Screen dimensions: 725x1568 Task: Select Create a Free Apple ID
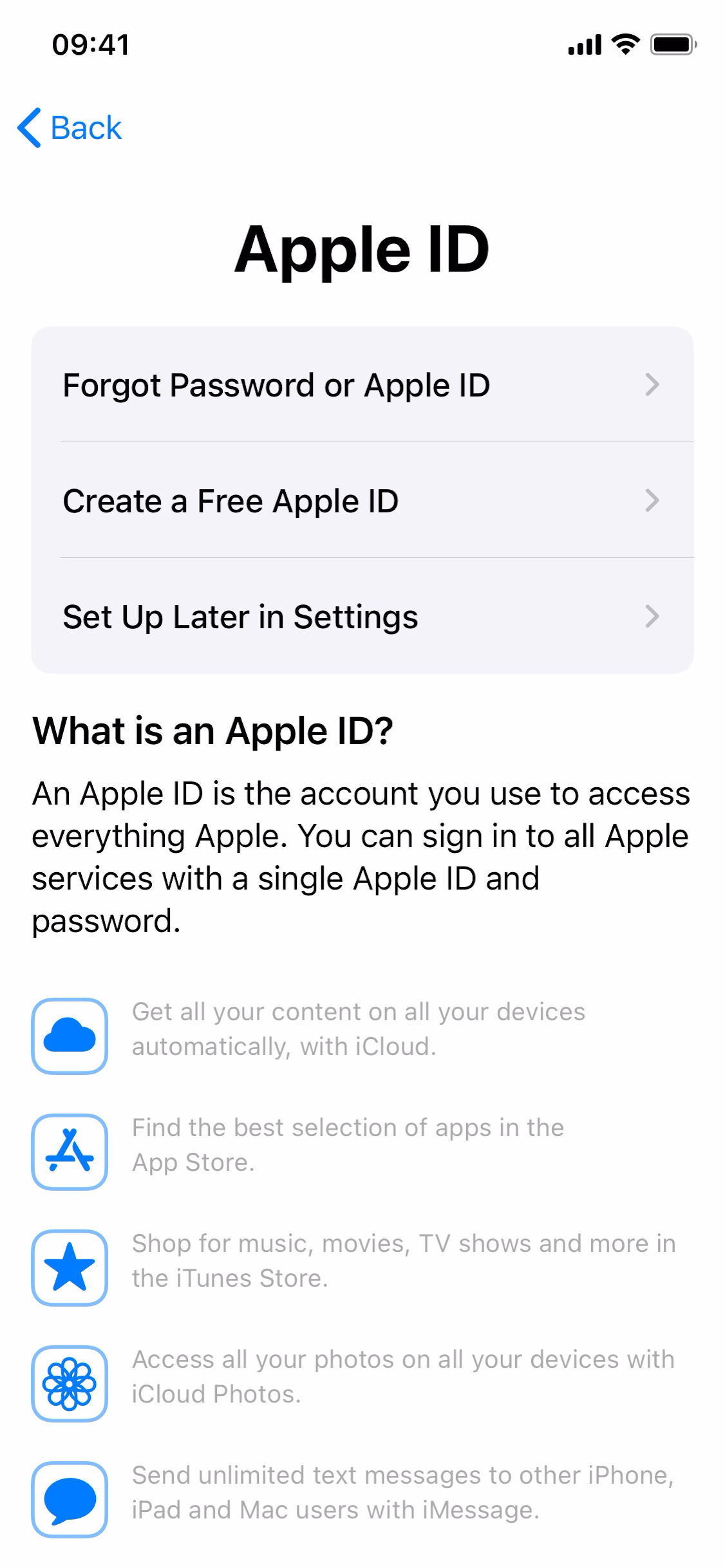[231, 501]
